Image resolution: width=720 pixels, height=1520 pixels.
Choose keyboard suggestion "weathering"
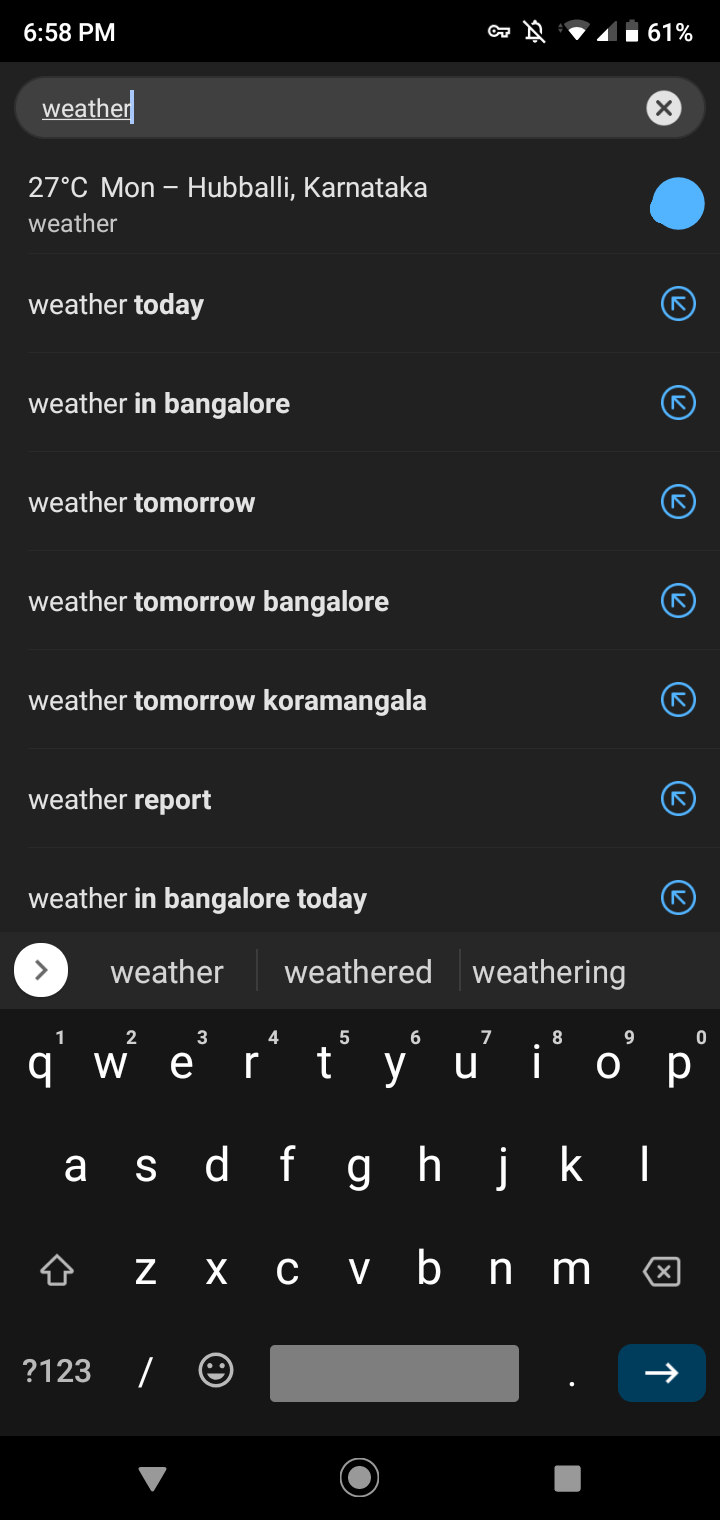(549, 972)
